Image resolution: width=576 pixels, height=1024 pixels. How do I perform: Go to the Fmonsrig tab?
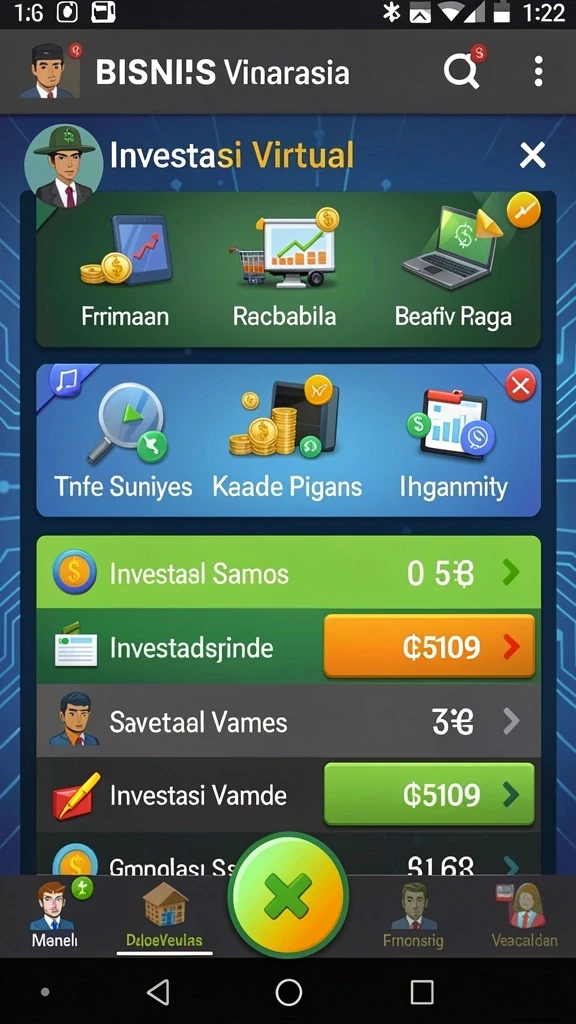coord(413,914)
